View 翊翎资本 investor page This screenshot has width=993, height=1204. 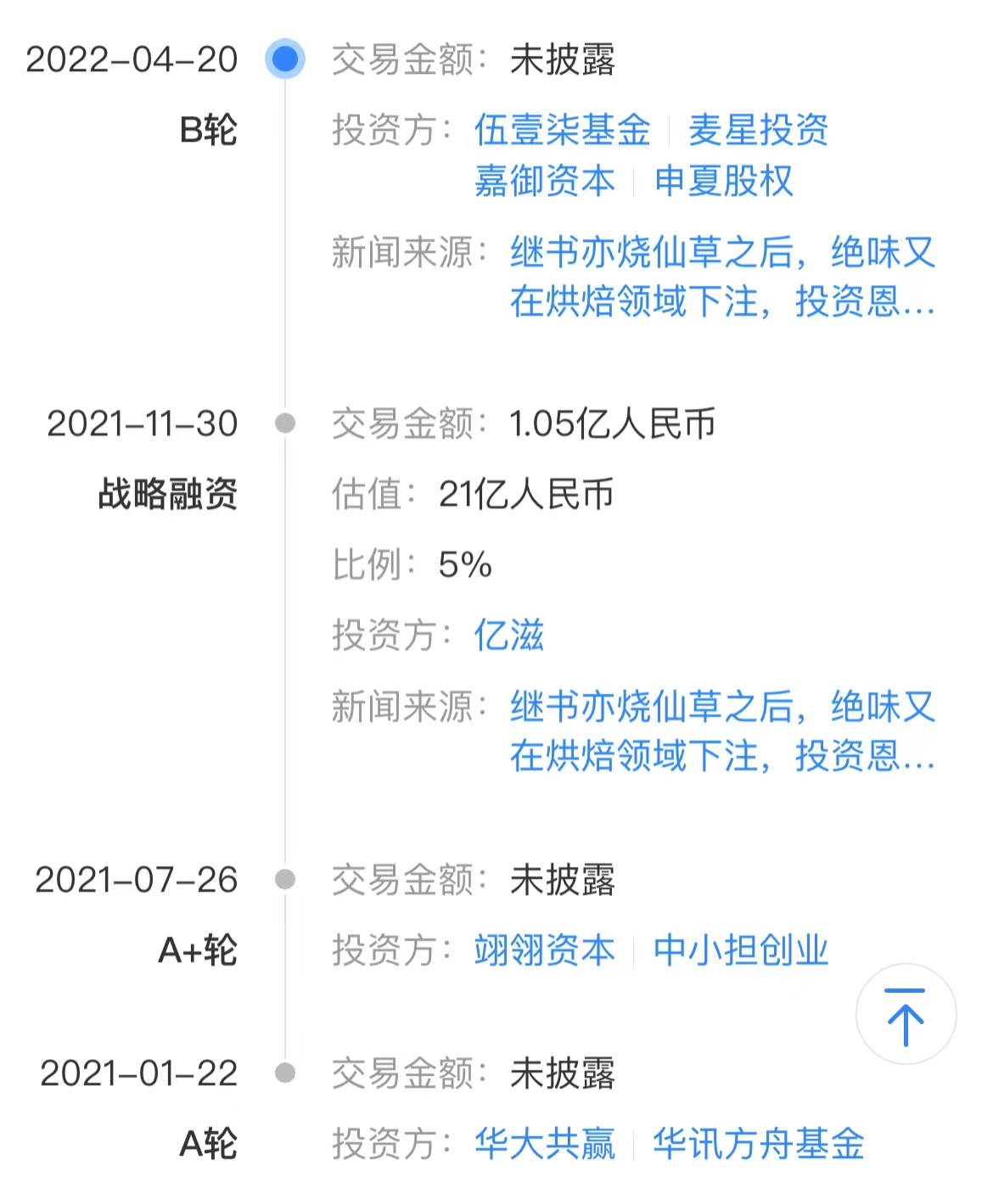[545, 951]
